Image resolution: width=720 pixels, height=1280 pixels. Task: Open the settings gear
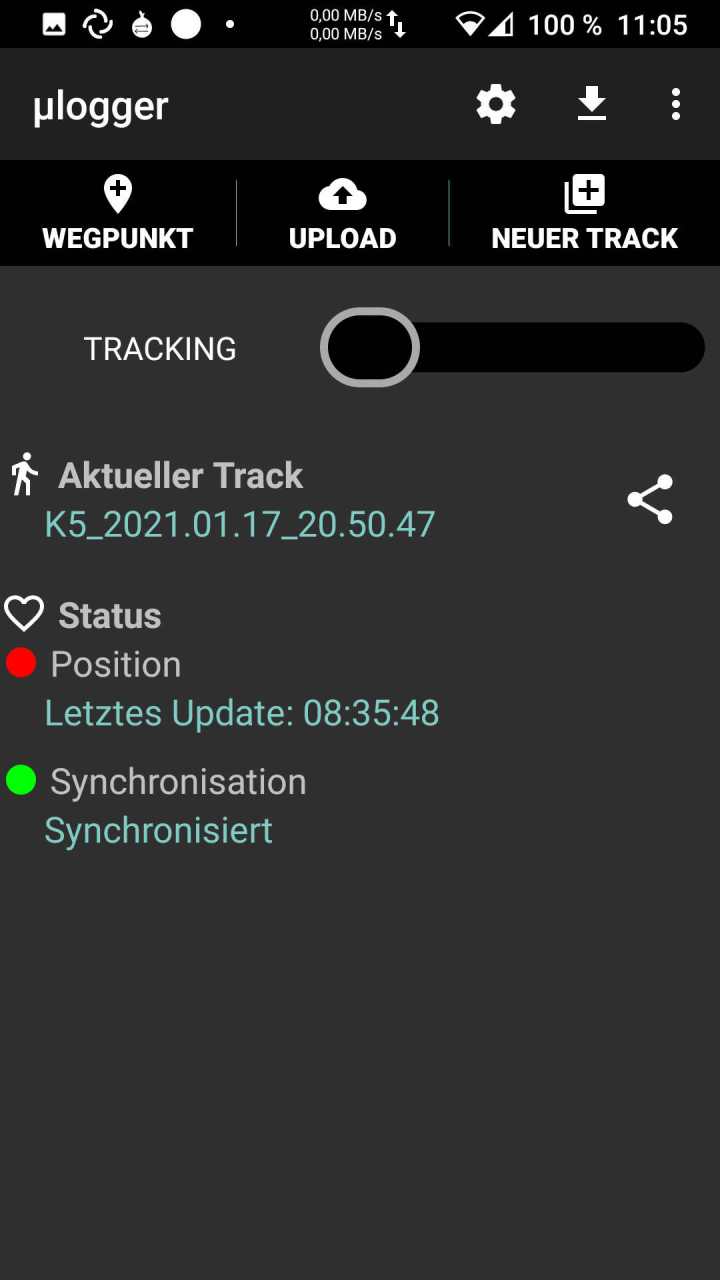point(496,104)
